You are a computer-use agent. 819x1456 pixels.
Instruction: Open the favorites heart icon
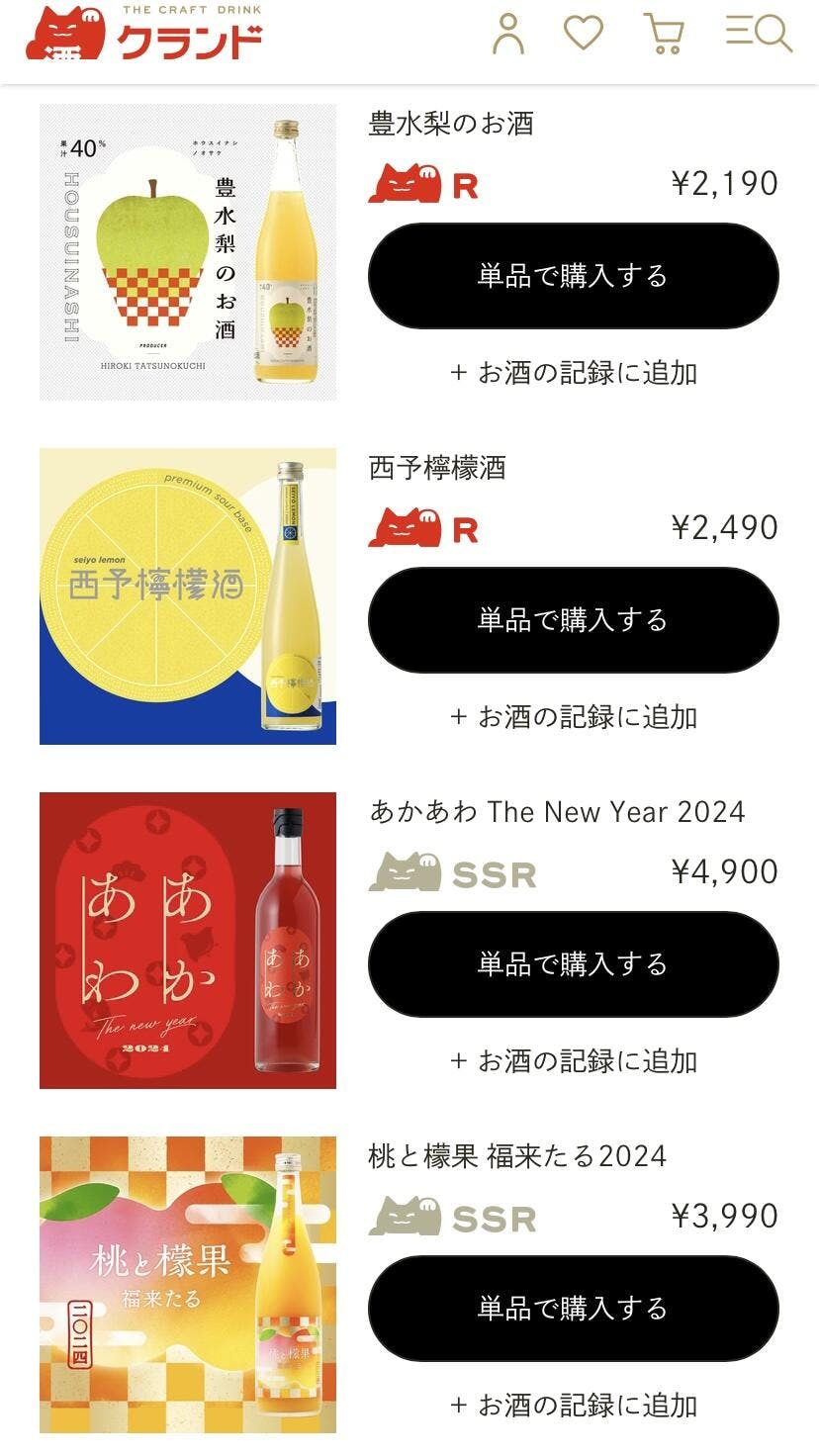[x=584, y=33]
